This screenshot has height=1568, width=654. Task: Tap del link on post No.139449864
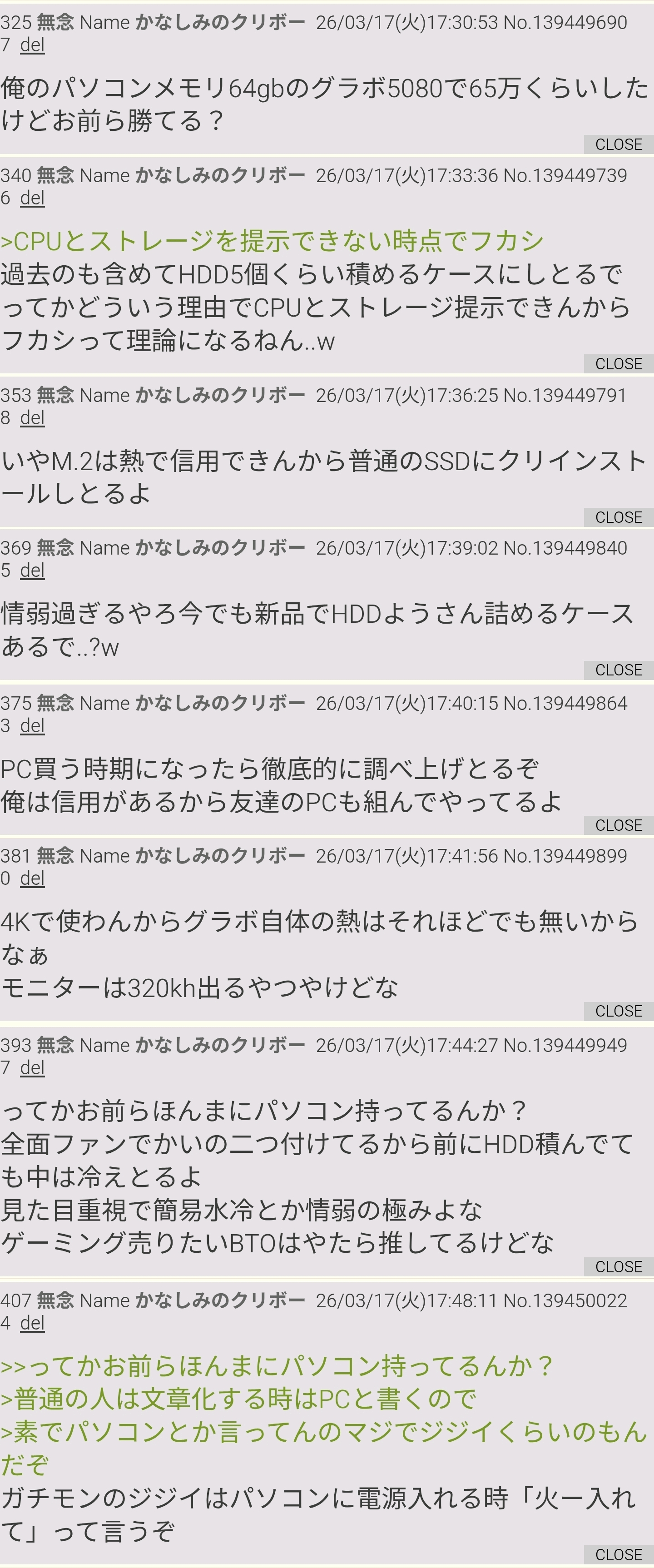[x=32, y=725]
